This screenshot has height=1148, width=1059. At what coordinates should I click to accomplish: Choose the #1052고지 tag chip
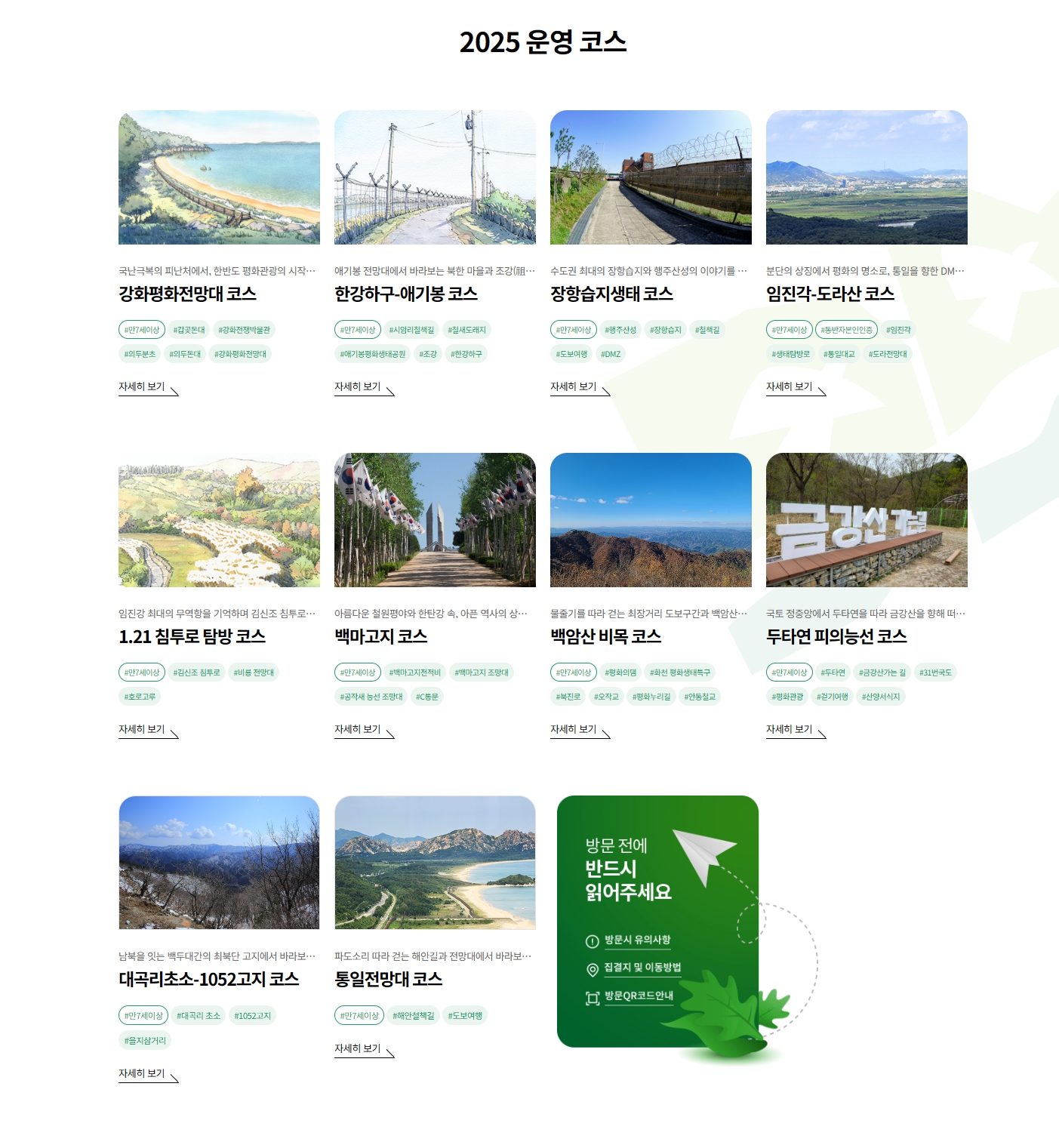(x=252, y=1016)
